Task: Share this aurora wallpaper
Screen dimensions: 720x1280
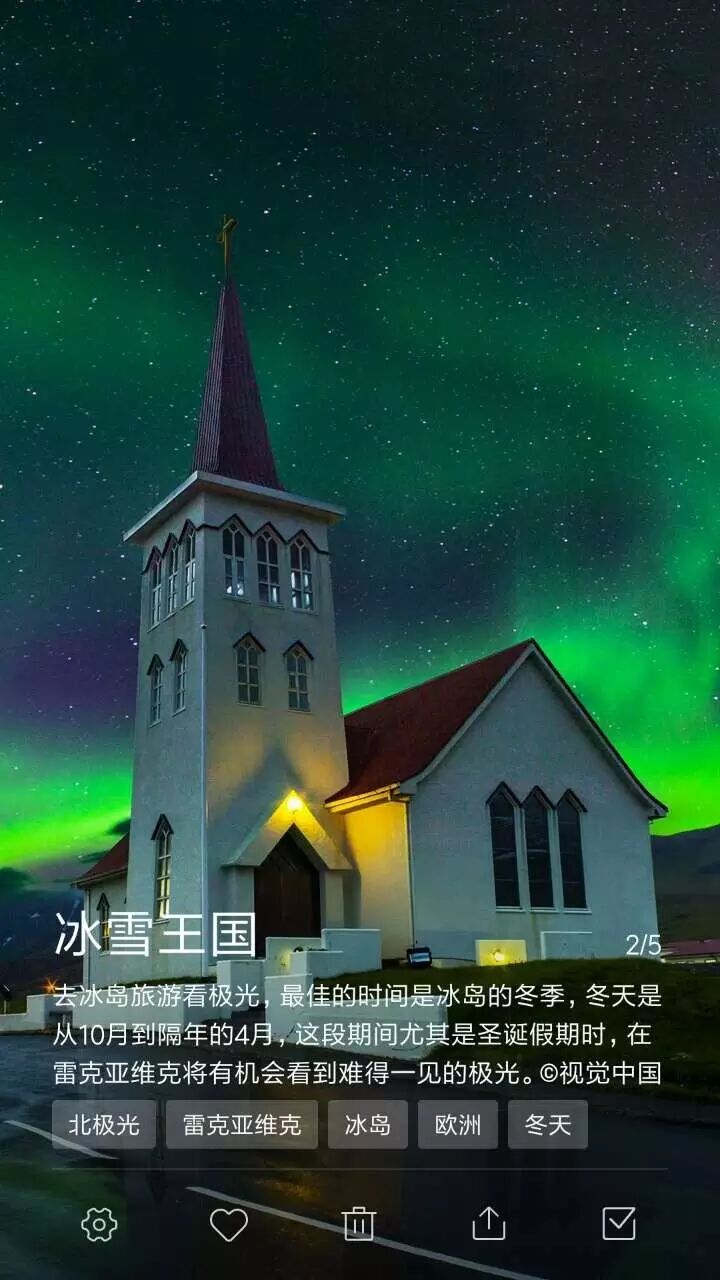Action: click(488, 1224)
